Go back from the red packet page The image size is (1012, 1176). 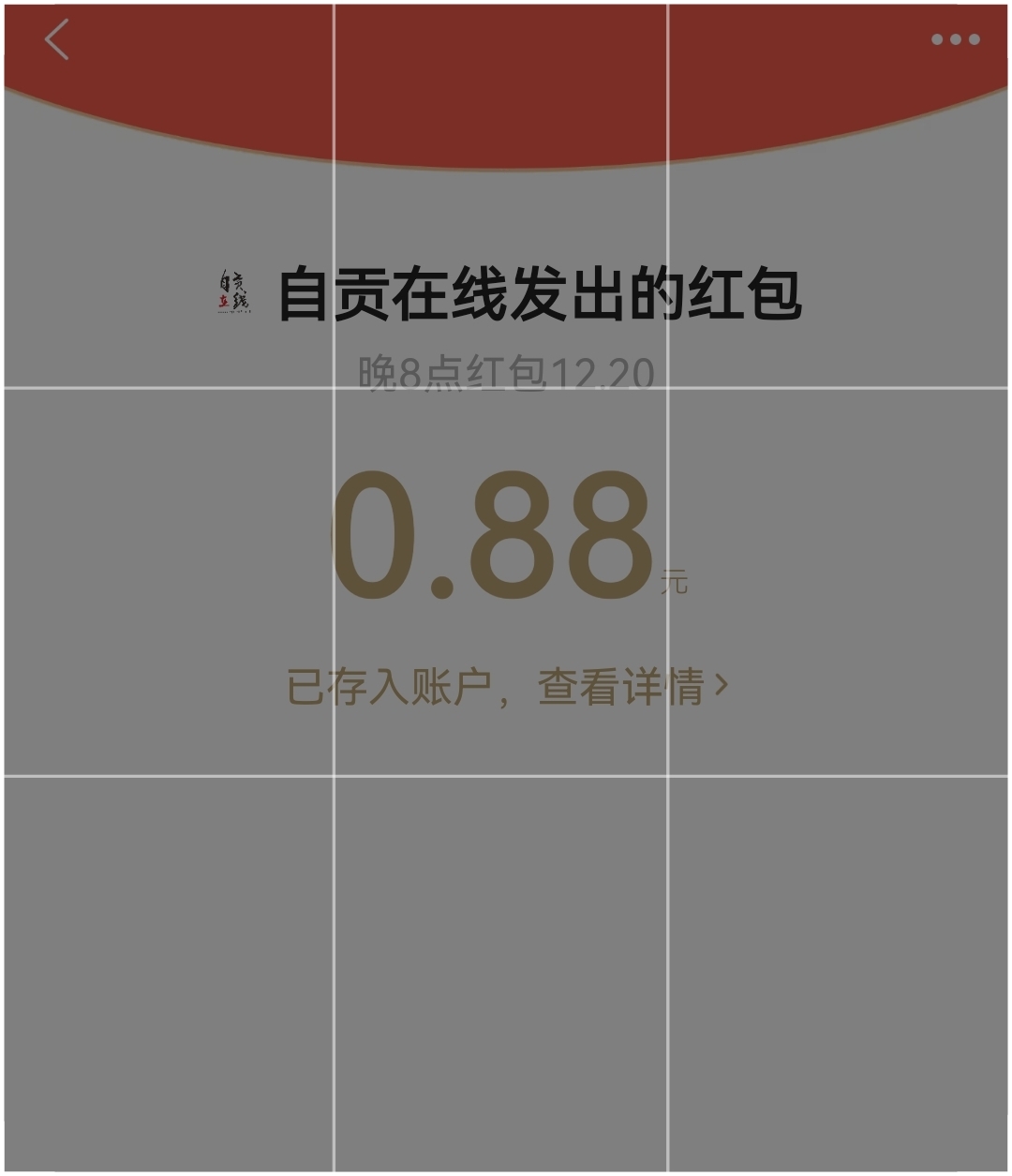[56, 40]
